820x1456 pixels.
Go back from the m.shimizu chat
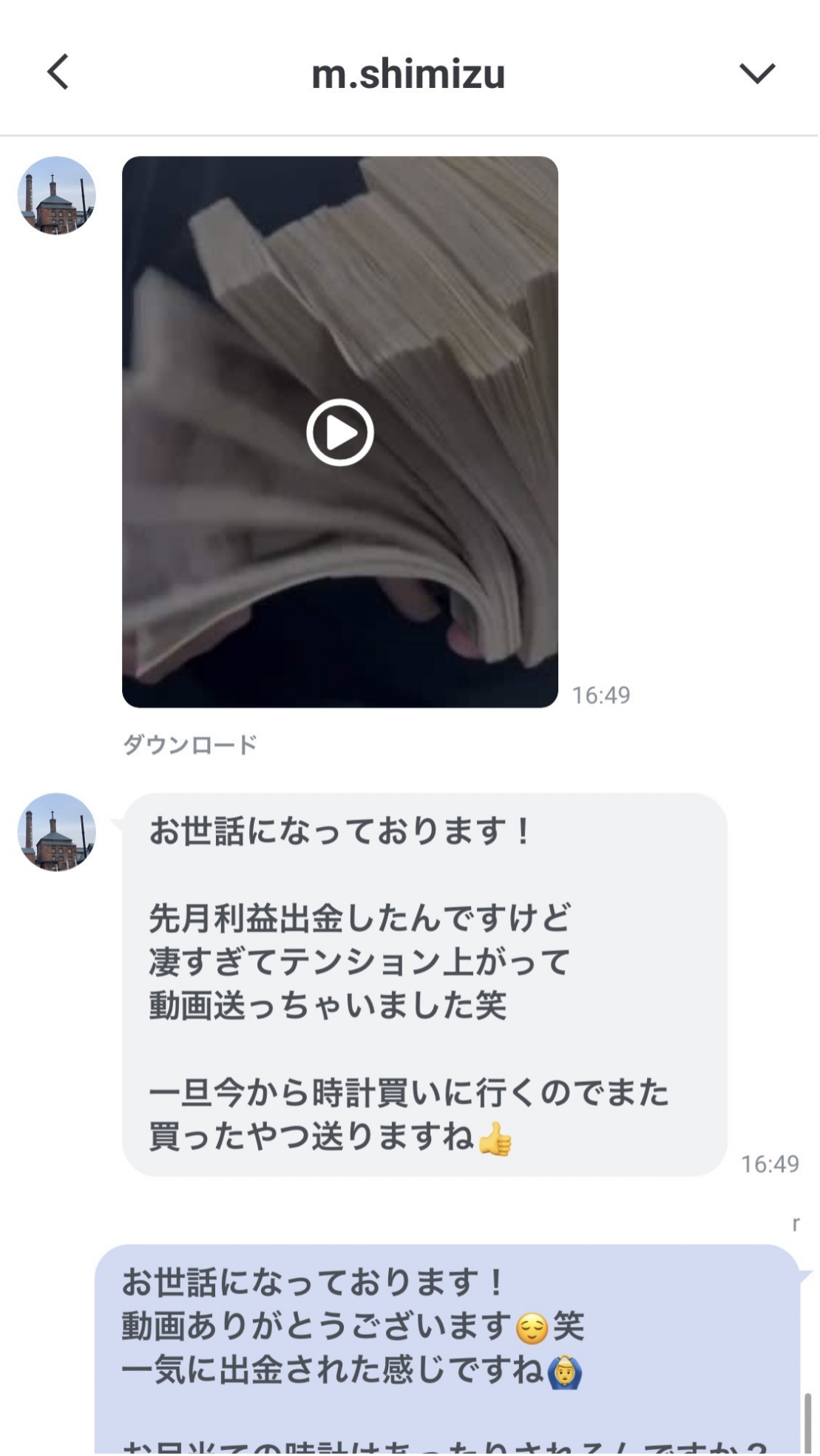click(x=58, y=72)
